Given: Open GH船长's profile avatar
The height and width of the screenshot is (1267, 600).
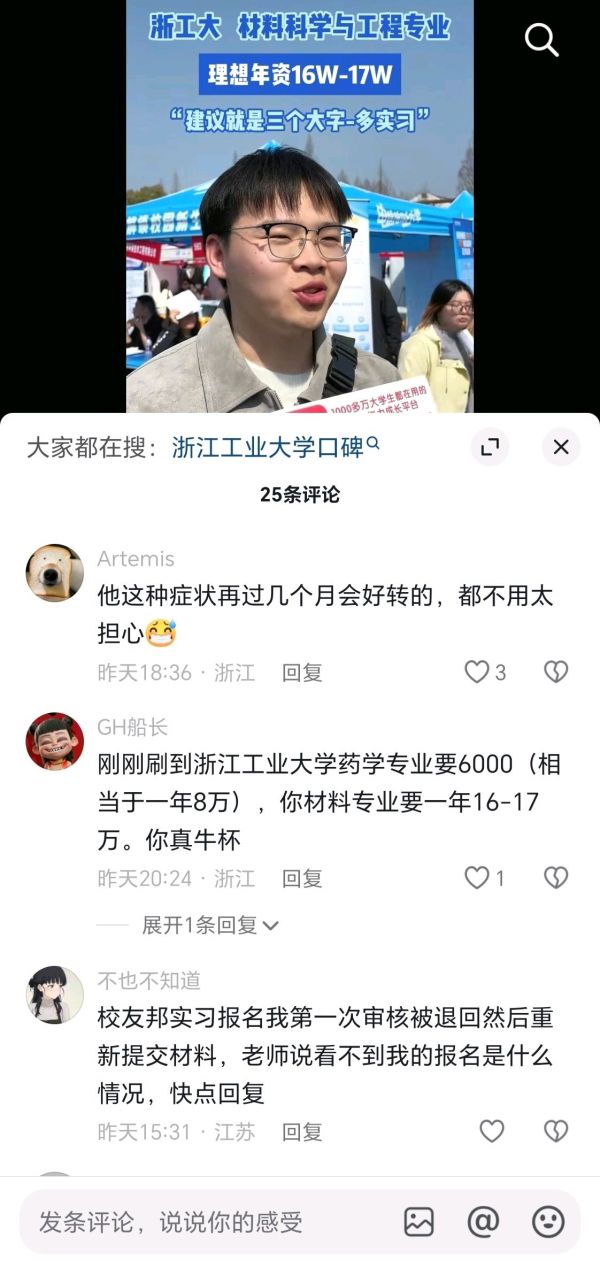Looking at the screenshot, I should [54, 741].
